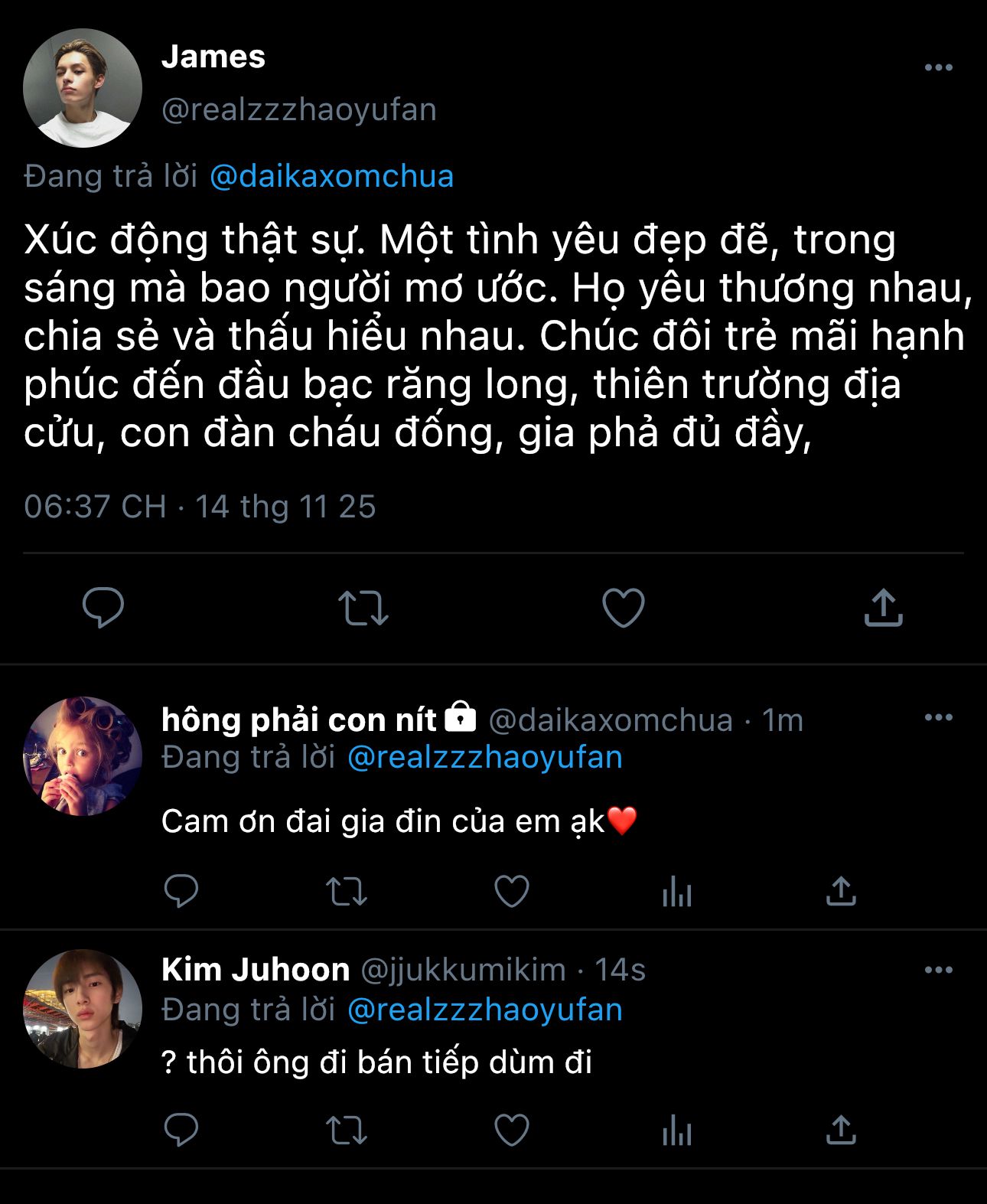Reply to Kim Juhoon's comment
Screen dimensions: 987x1204
(181, 1130)
